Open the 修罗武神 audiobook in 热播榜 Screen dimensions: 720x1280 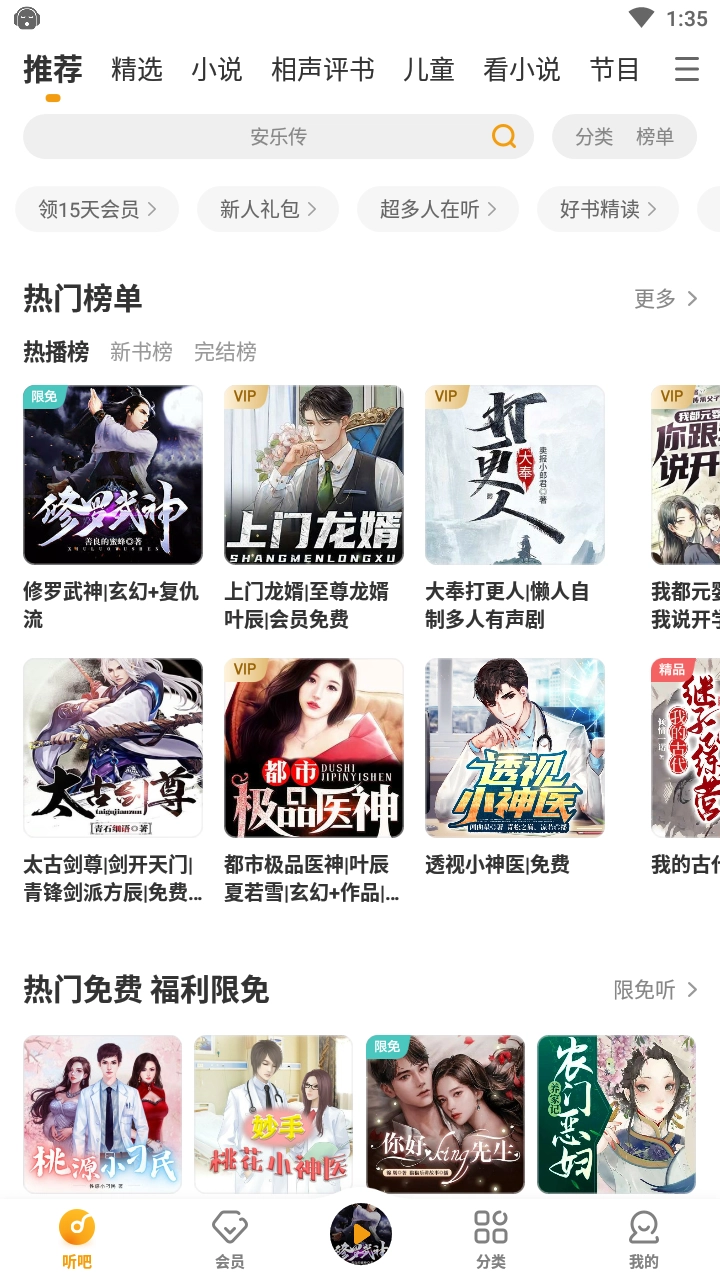113,475
